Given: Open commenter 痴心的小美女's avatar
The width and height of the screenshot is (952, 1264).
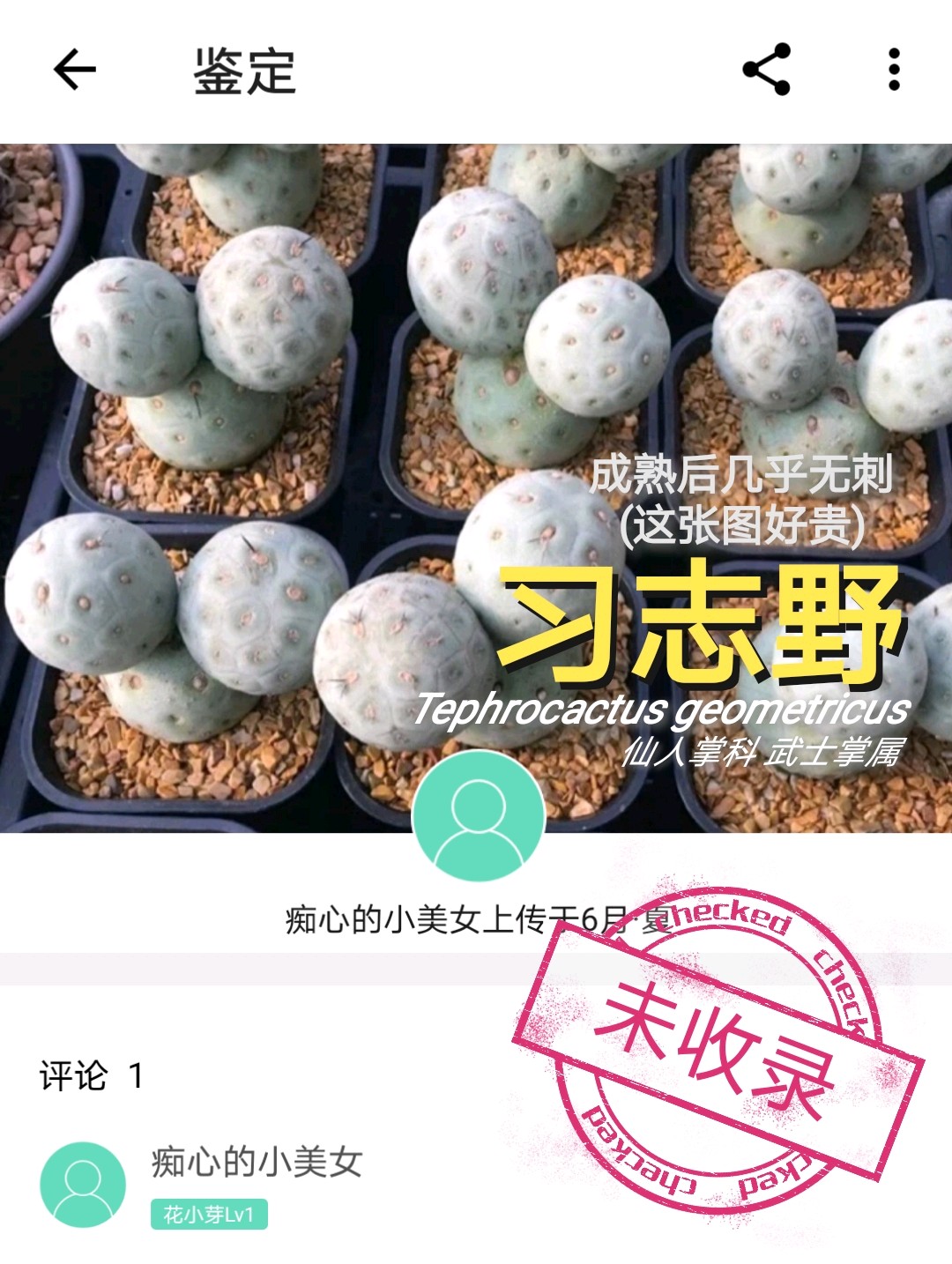Looking at the screenshot, I should pos(83,1184).
